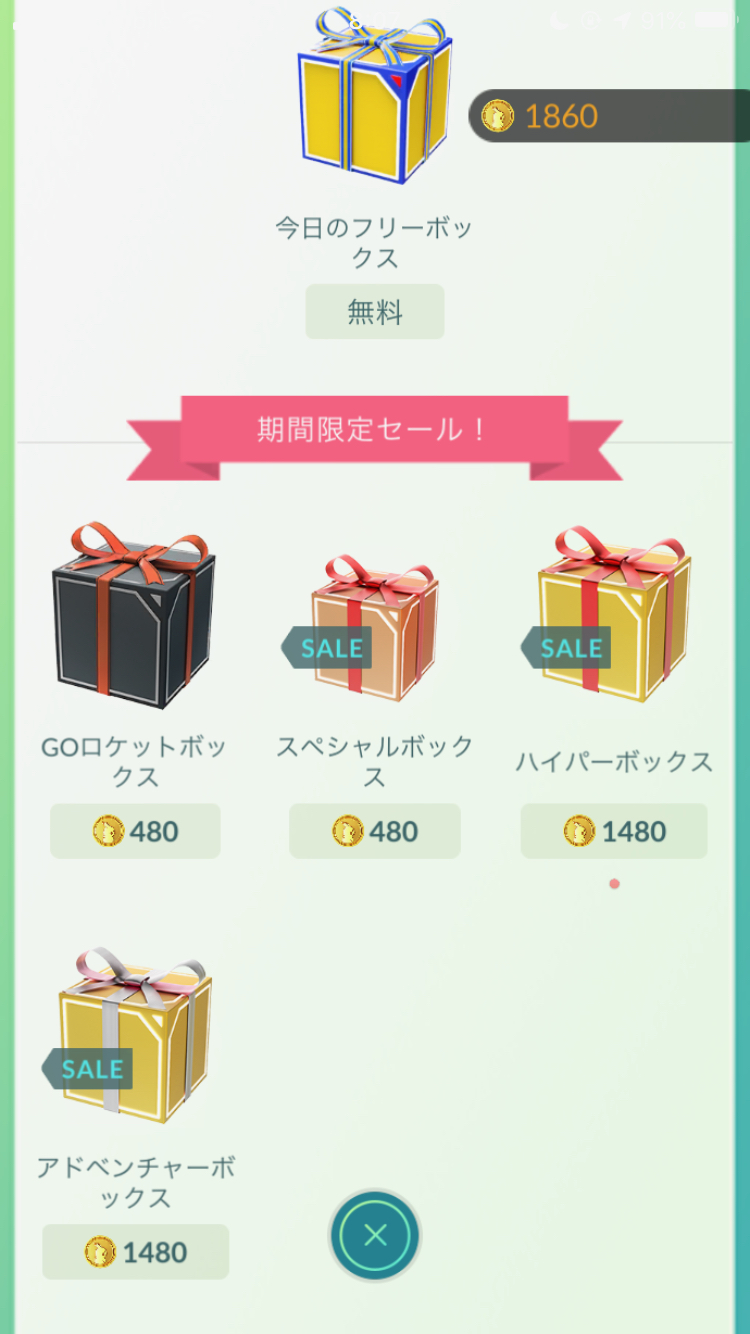The image size is (750, 1334).
Task: Claim today's free box with 無料 button
Action: 375,312
